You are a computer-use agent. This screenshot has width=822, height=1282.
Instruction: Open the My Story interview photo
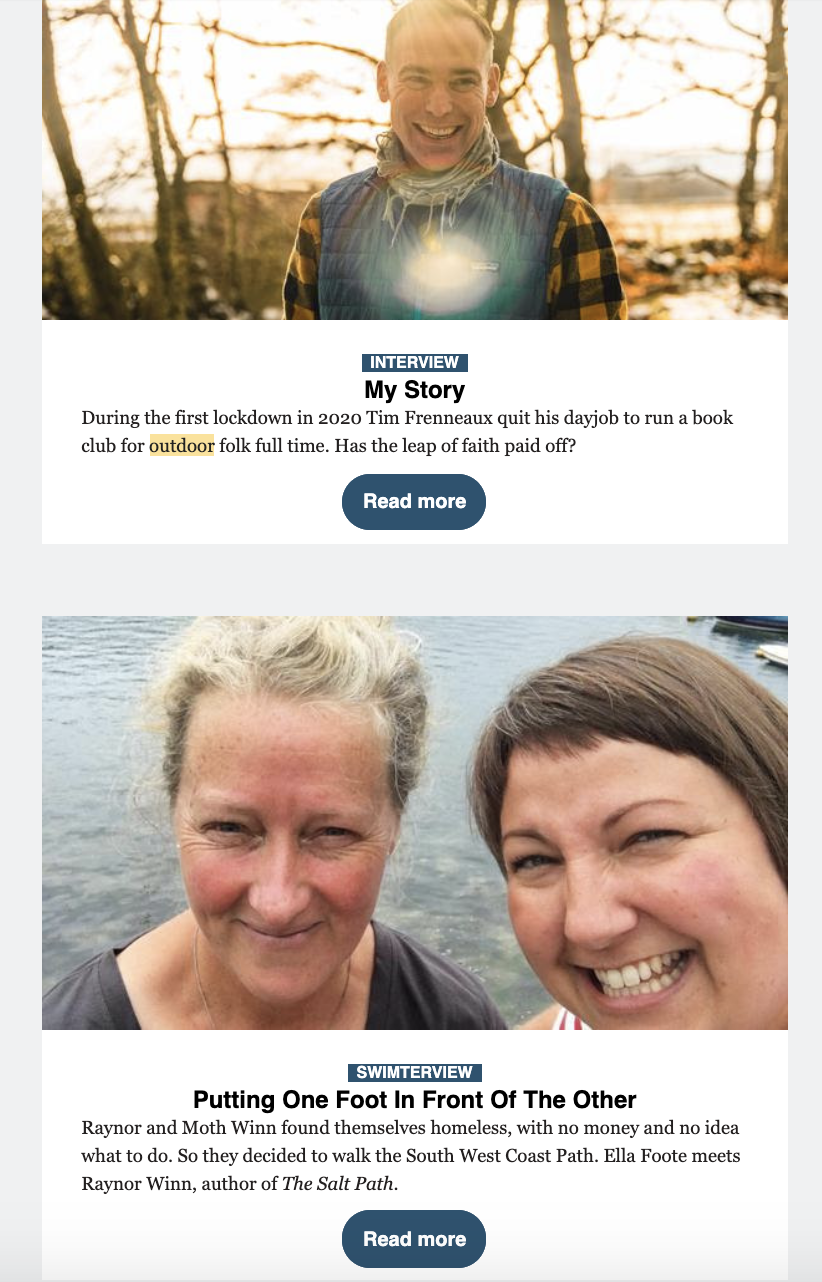coord(414,160)
